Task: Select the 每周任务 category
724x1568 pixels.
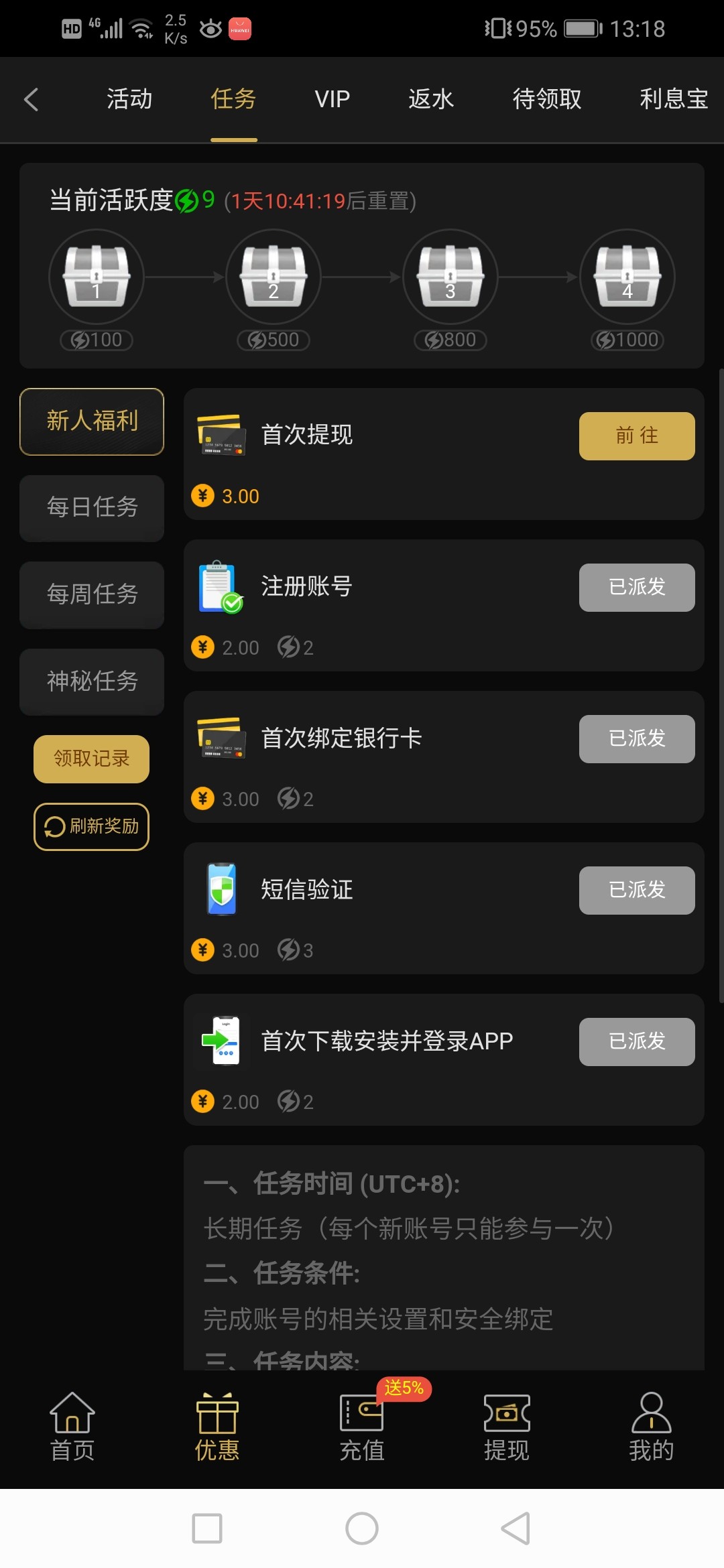Action: point(92,594)
